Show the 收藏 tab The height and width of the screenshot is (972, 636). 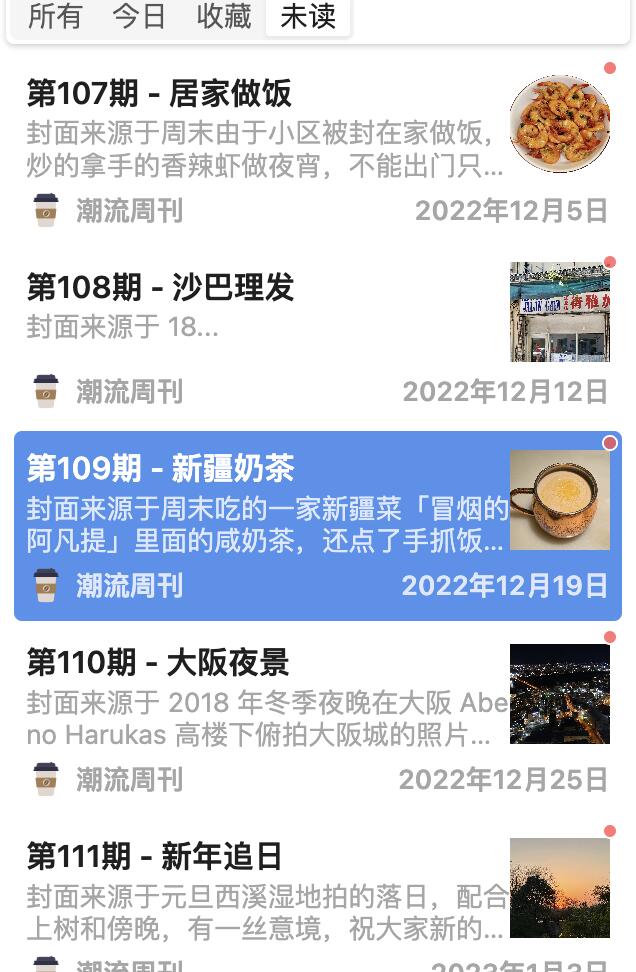click(x=224, y=17)
